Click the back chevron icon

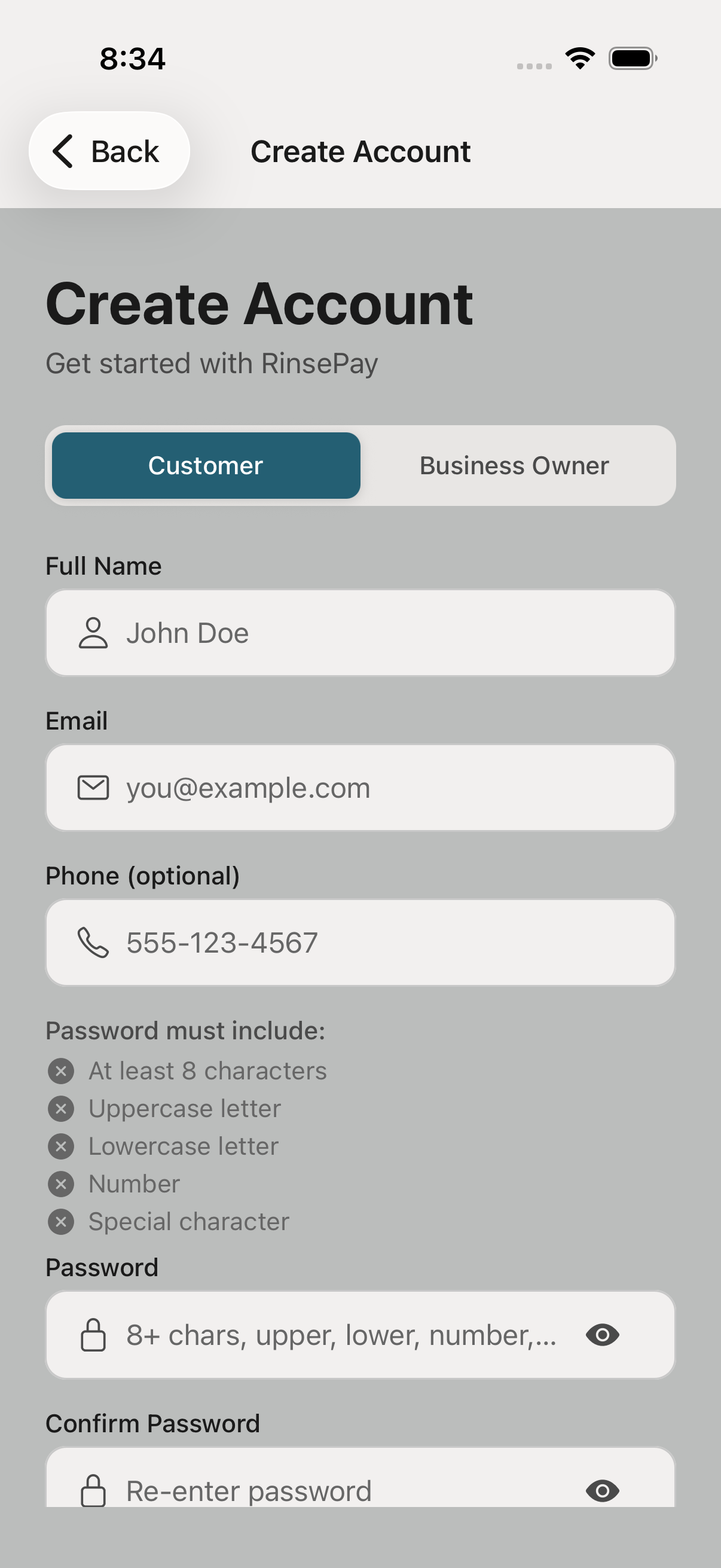(x=63, y=150)
